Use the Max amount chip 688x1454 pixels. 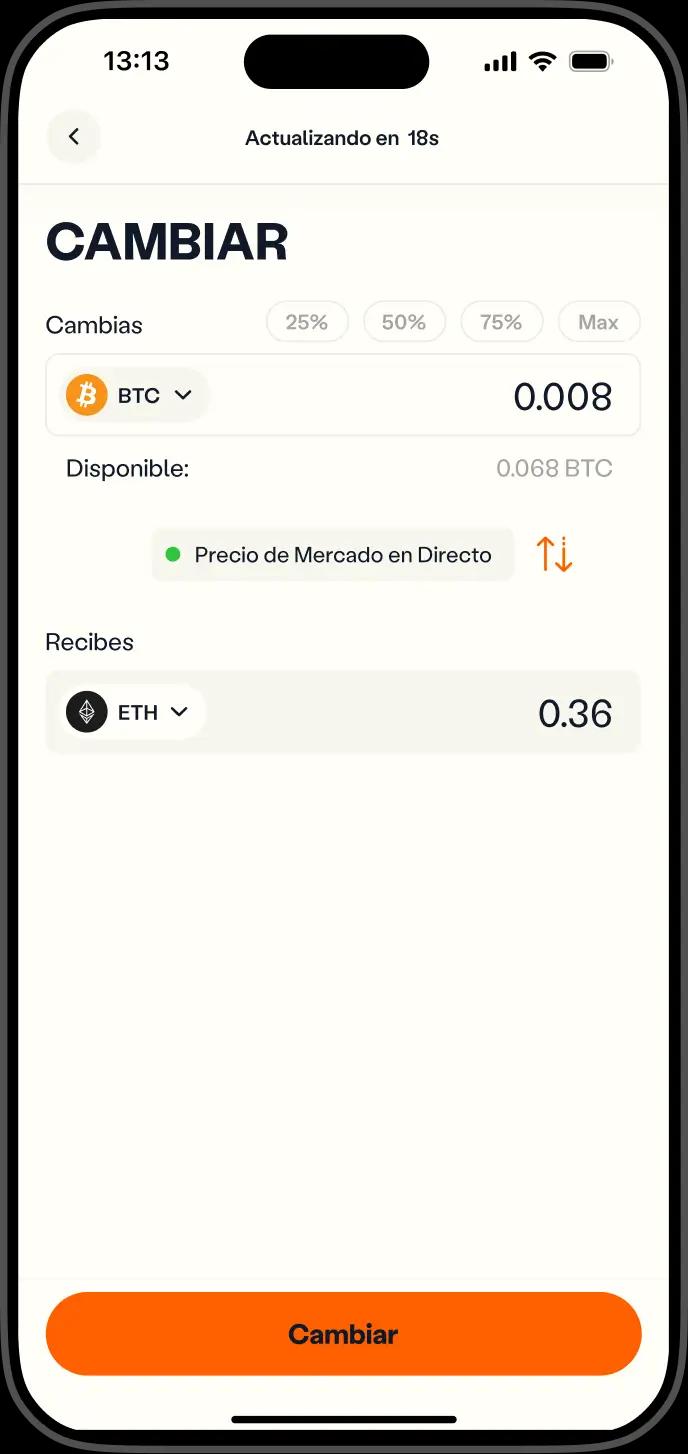click(598, 322)
